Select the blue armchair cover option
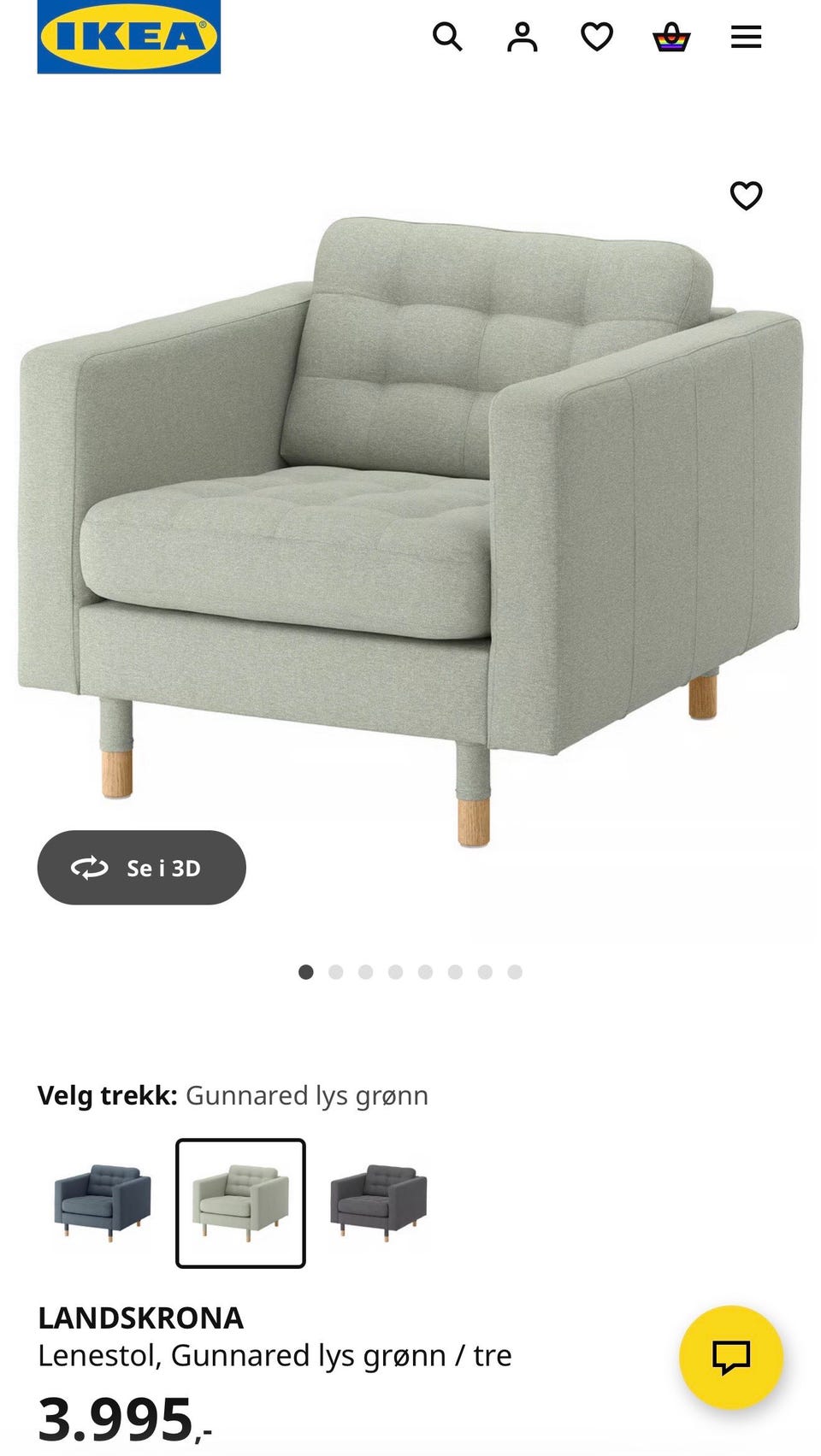 [103, 1203]
